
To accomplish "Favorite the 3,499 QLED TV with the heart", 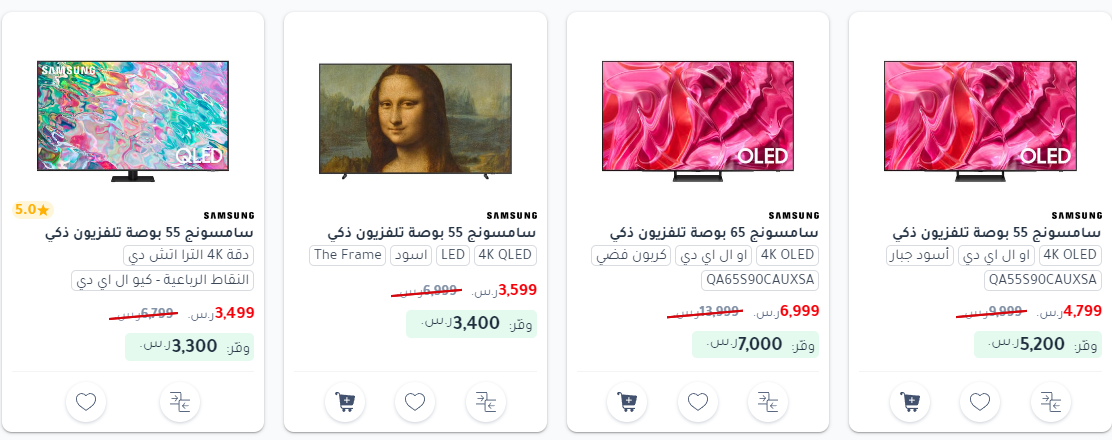I will 86,403.
